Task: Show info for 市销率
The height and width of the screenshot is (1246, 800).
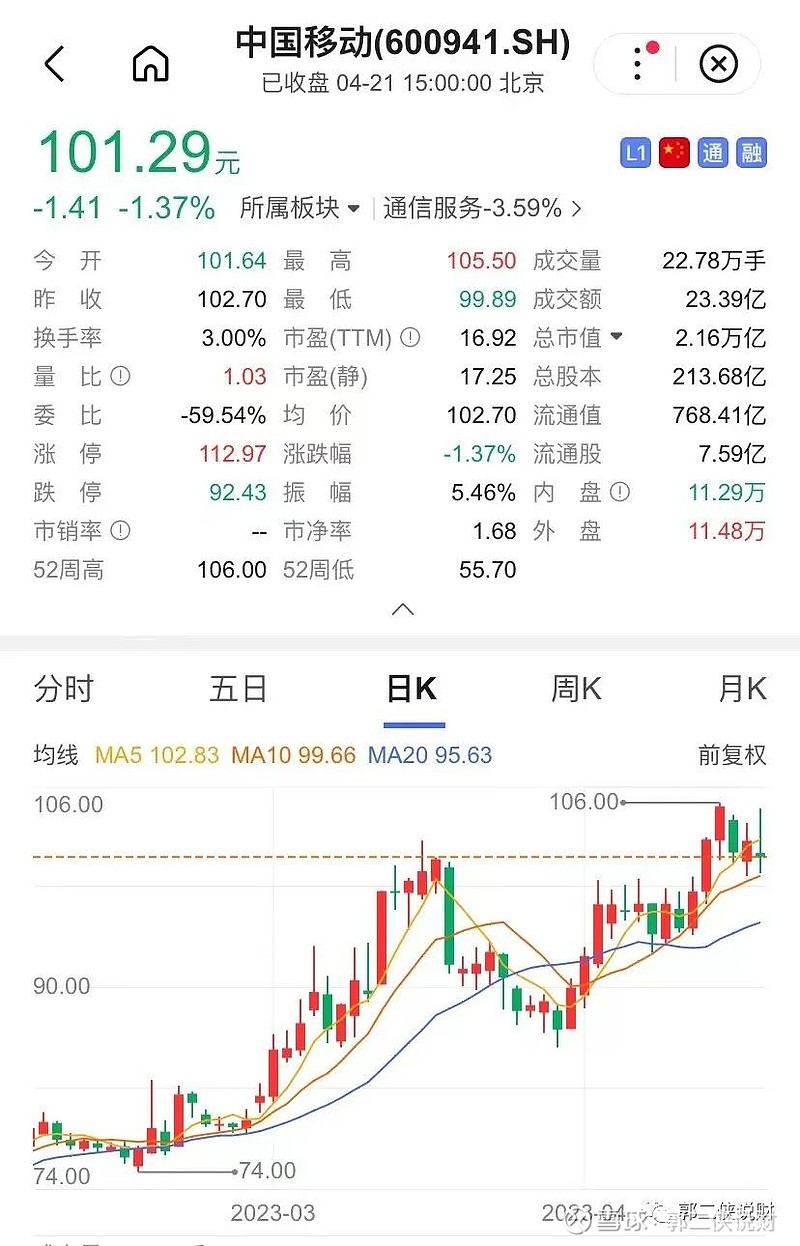Action: pyautogui.click(x=121, y=530)
